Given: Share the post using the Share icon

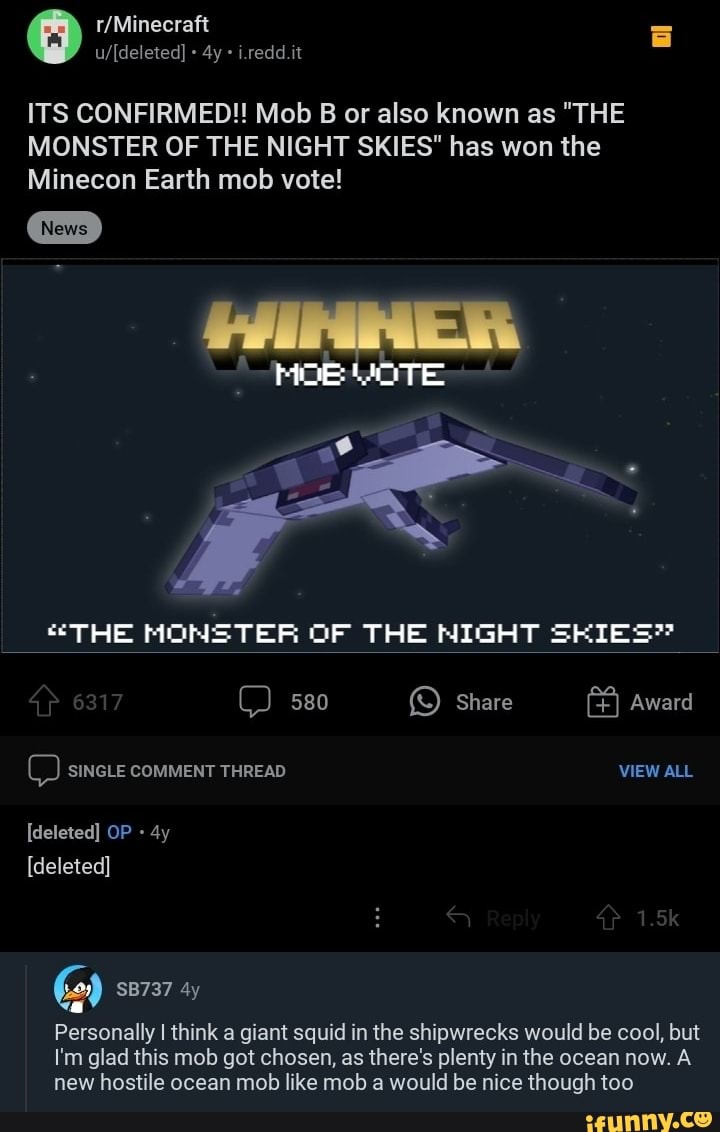Looking at the screenshot, I should click(424, 702).
